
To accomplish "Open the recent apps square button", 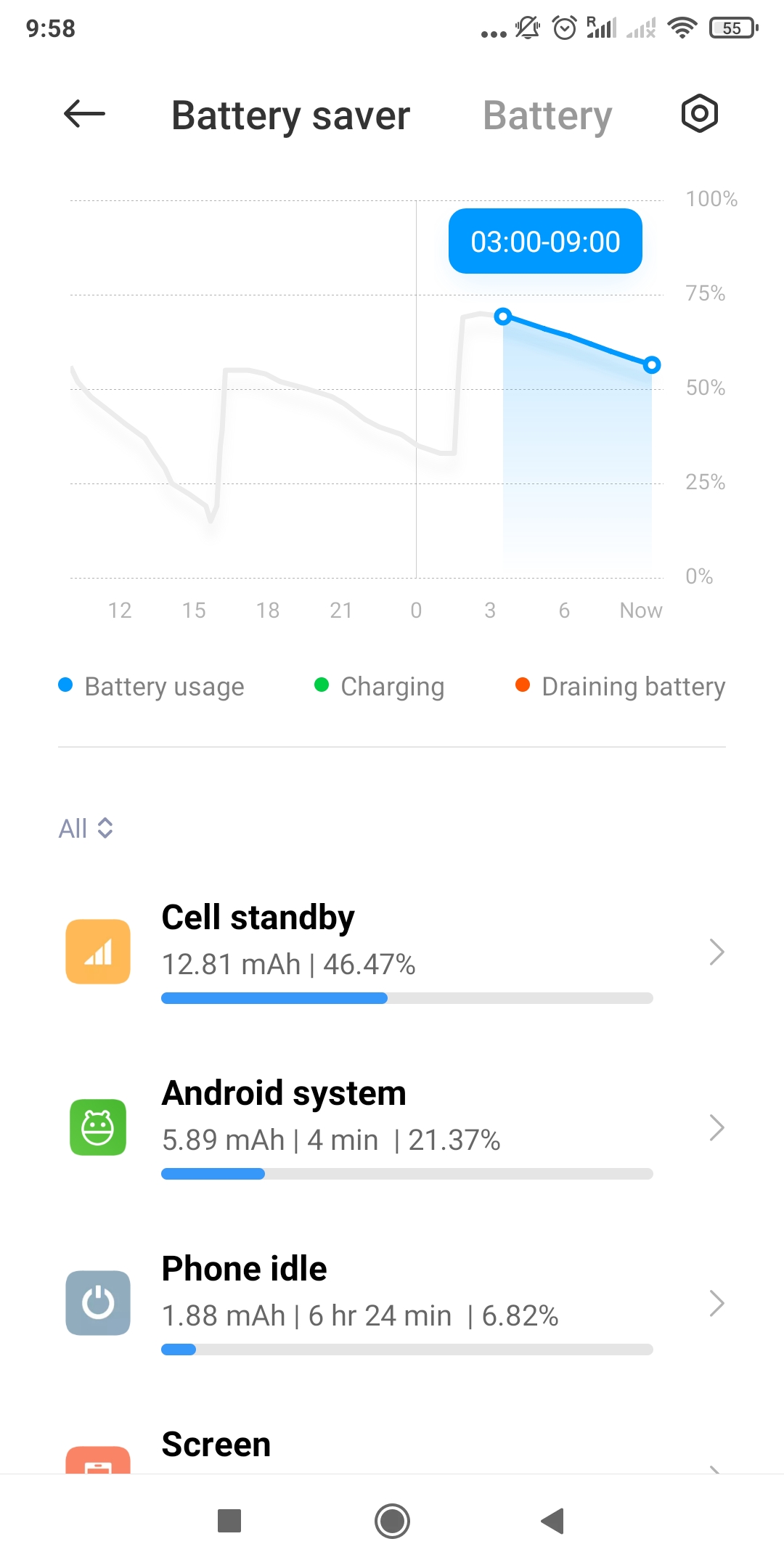I will click(x=229, y=1521).
